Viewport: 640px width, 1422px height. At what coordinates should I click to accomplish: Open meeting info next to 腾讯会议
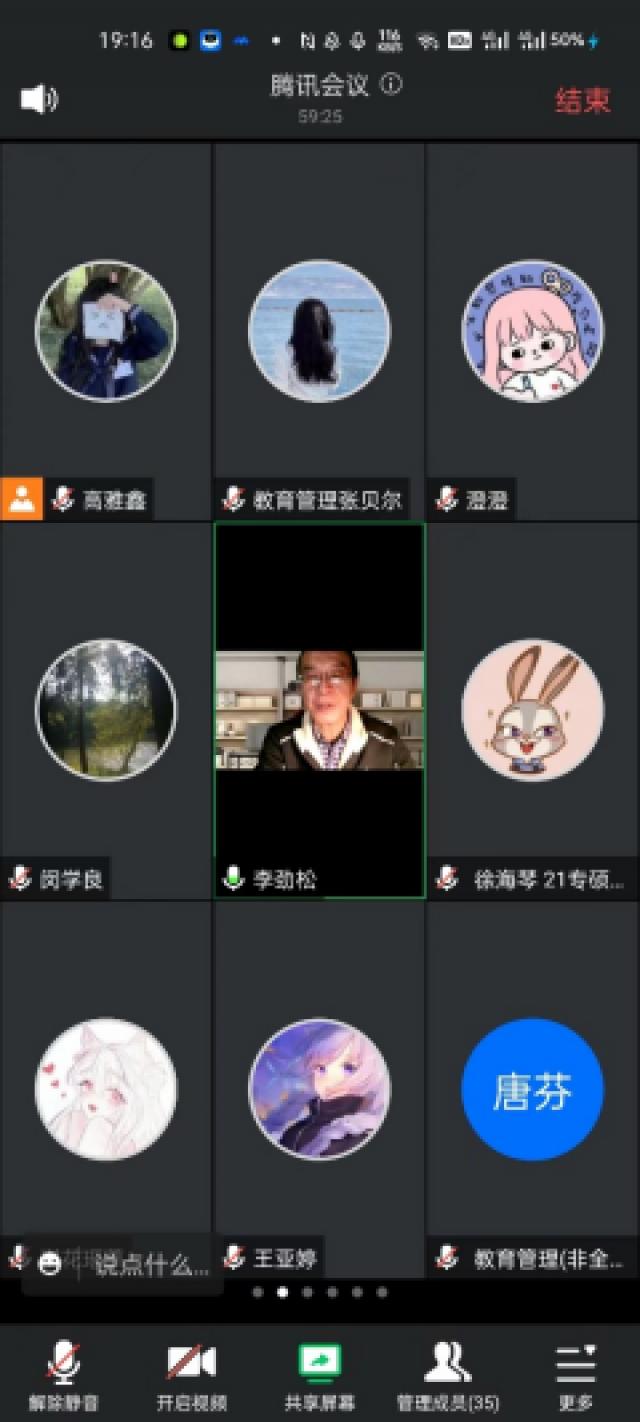coord(392,84)
